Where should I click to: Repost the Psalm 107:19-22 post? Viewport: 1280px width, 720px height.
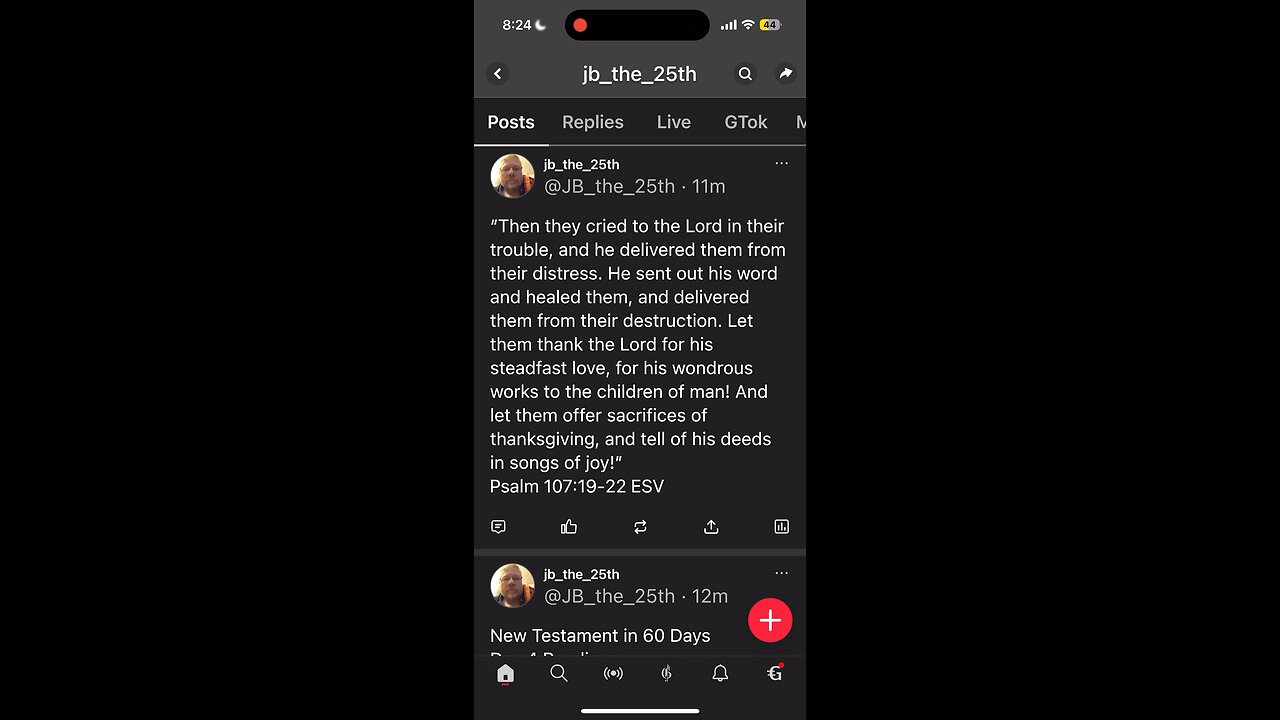pyautogui.click(x=640, y=527)
